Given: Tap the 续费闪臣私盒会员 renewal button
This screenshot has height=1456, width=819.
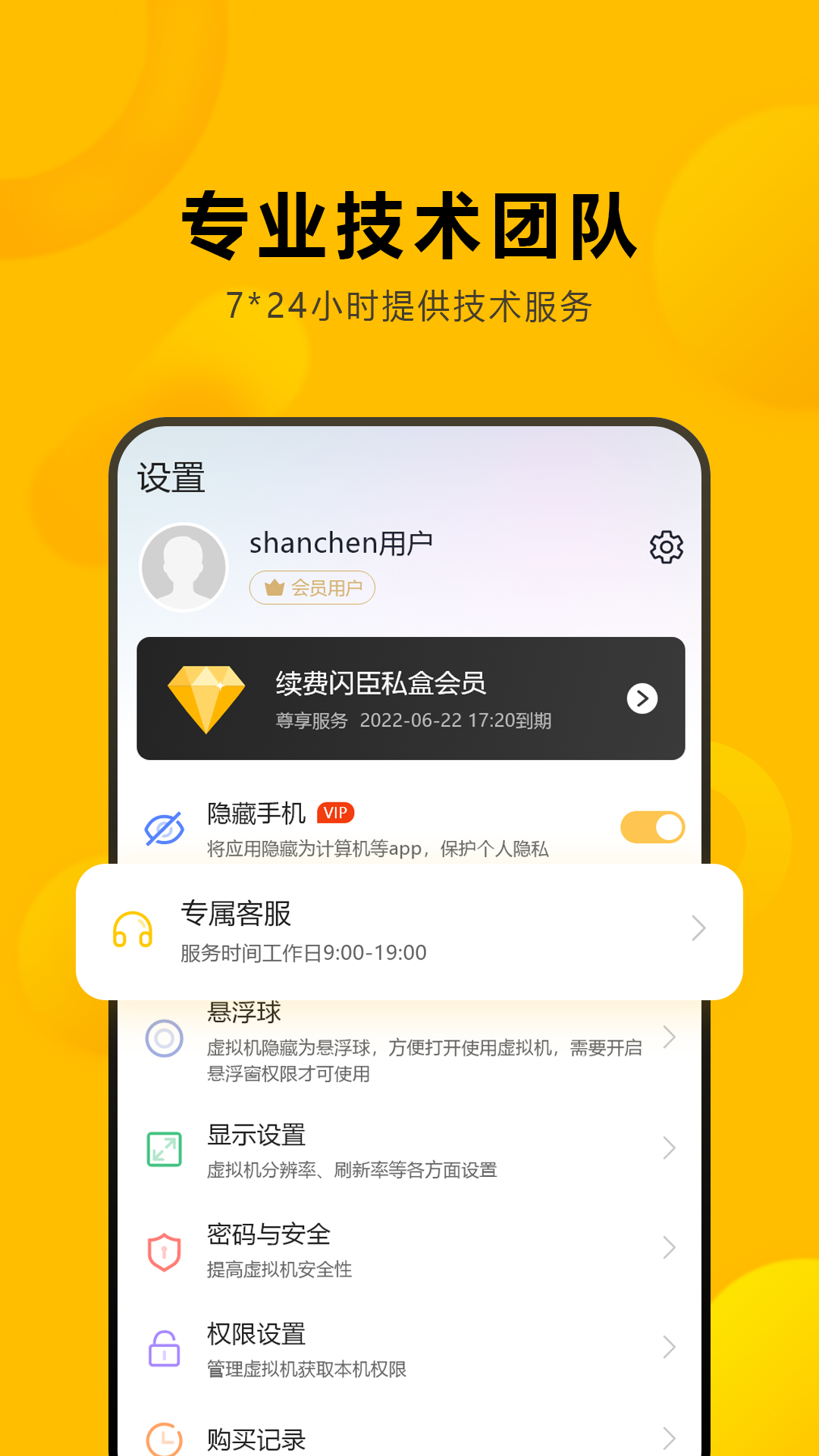Looking at the screenshot, I should pyautogui.click(x=409, y=698).
